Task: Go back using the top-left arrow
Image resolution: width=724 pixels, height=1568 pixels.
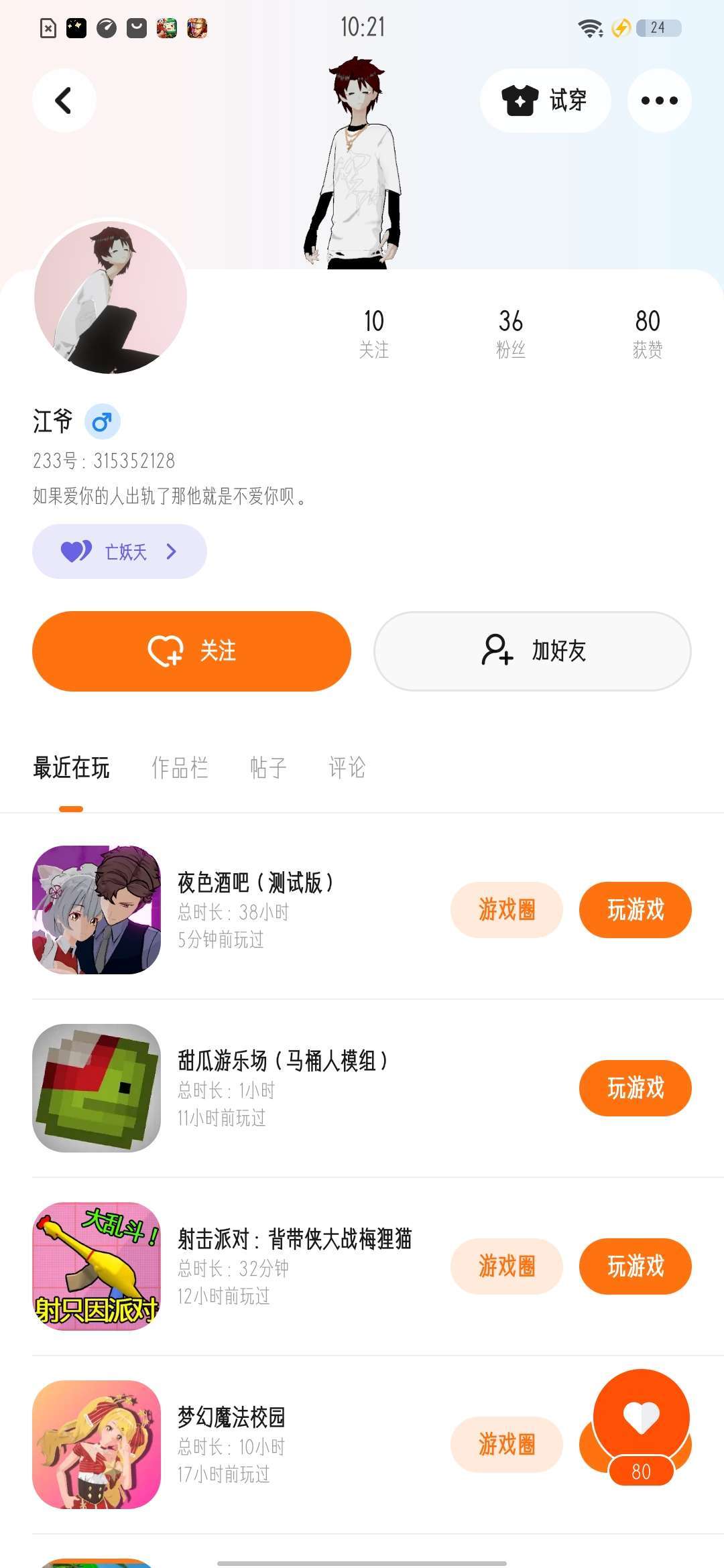Action: (x=64, y=101)
